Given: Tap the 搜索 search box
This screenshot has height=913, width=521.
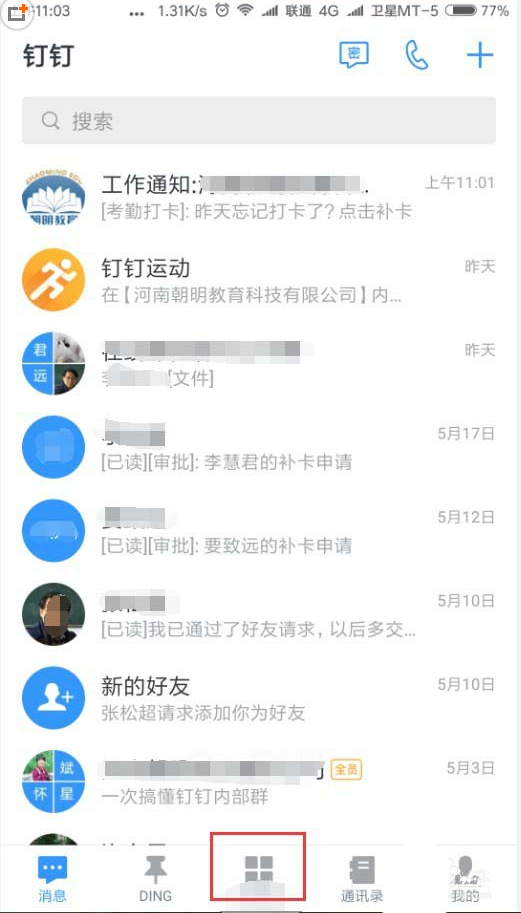Looking at the screenshot, I should 259,121.
